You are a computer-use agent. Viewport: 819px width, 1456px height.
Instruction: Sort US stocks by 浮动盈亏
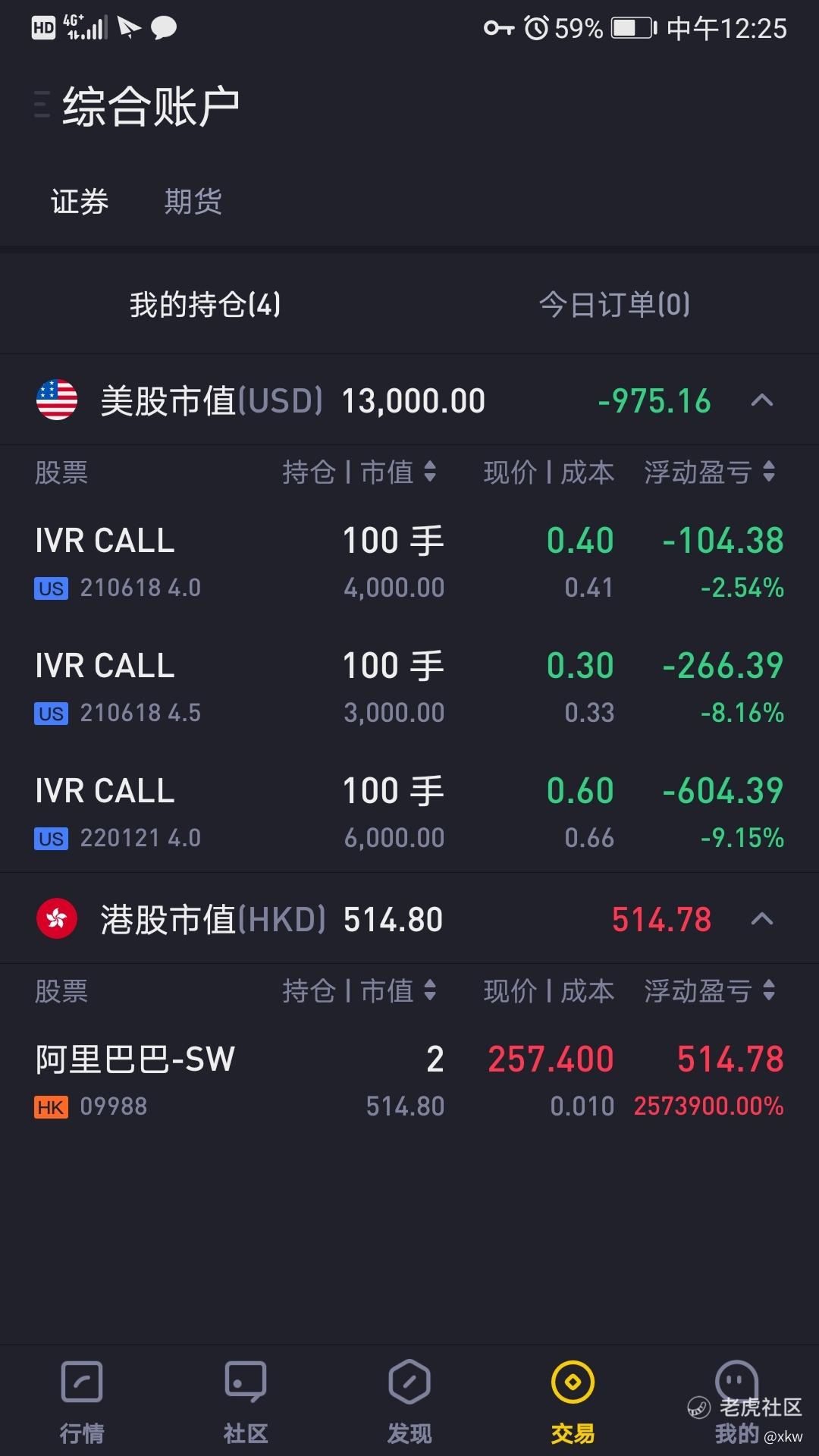(710, 472)
